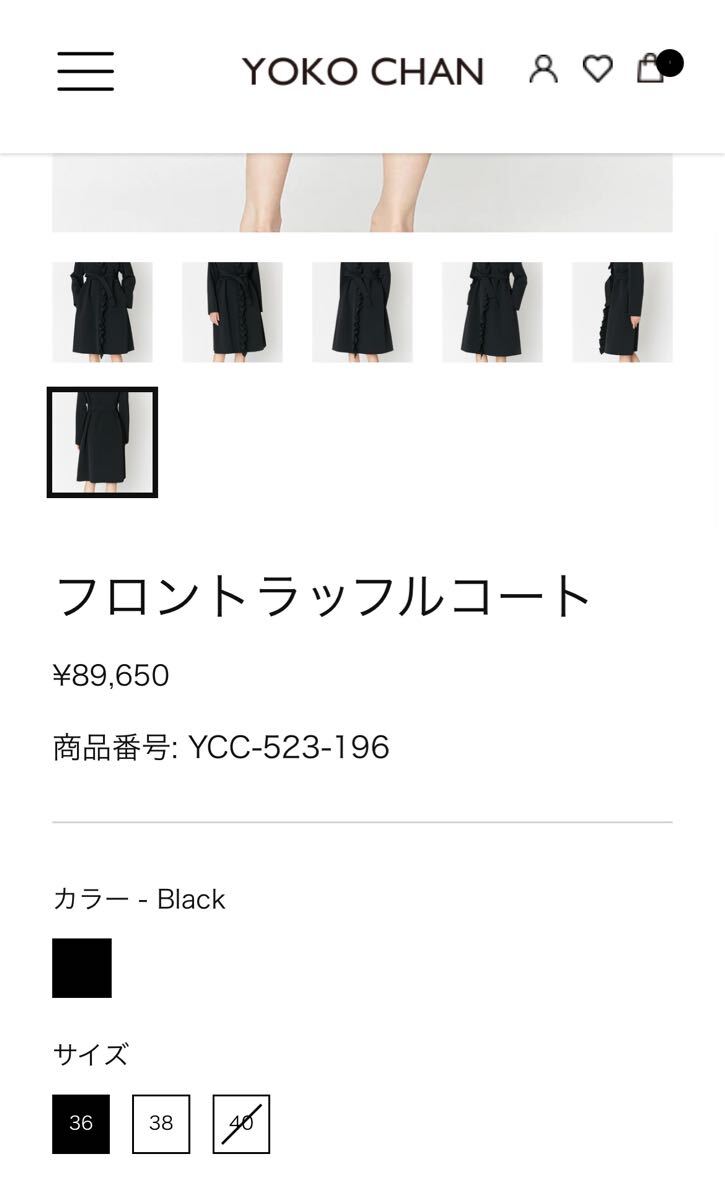Open the account profile icon
The image size is (725, 1200).
tap(543, 68)
